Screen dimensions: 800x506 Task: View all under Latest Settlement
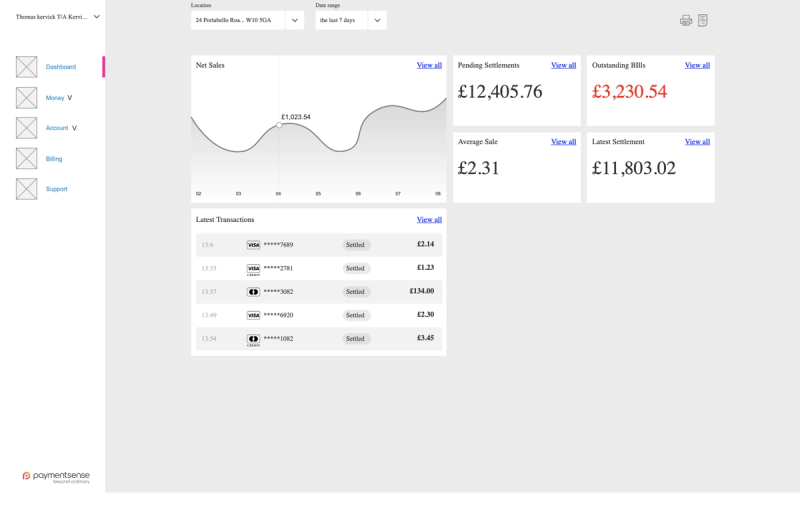pos(697,142)
